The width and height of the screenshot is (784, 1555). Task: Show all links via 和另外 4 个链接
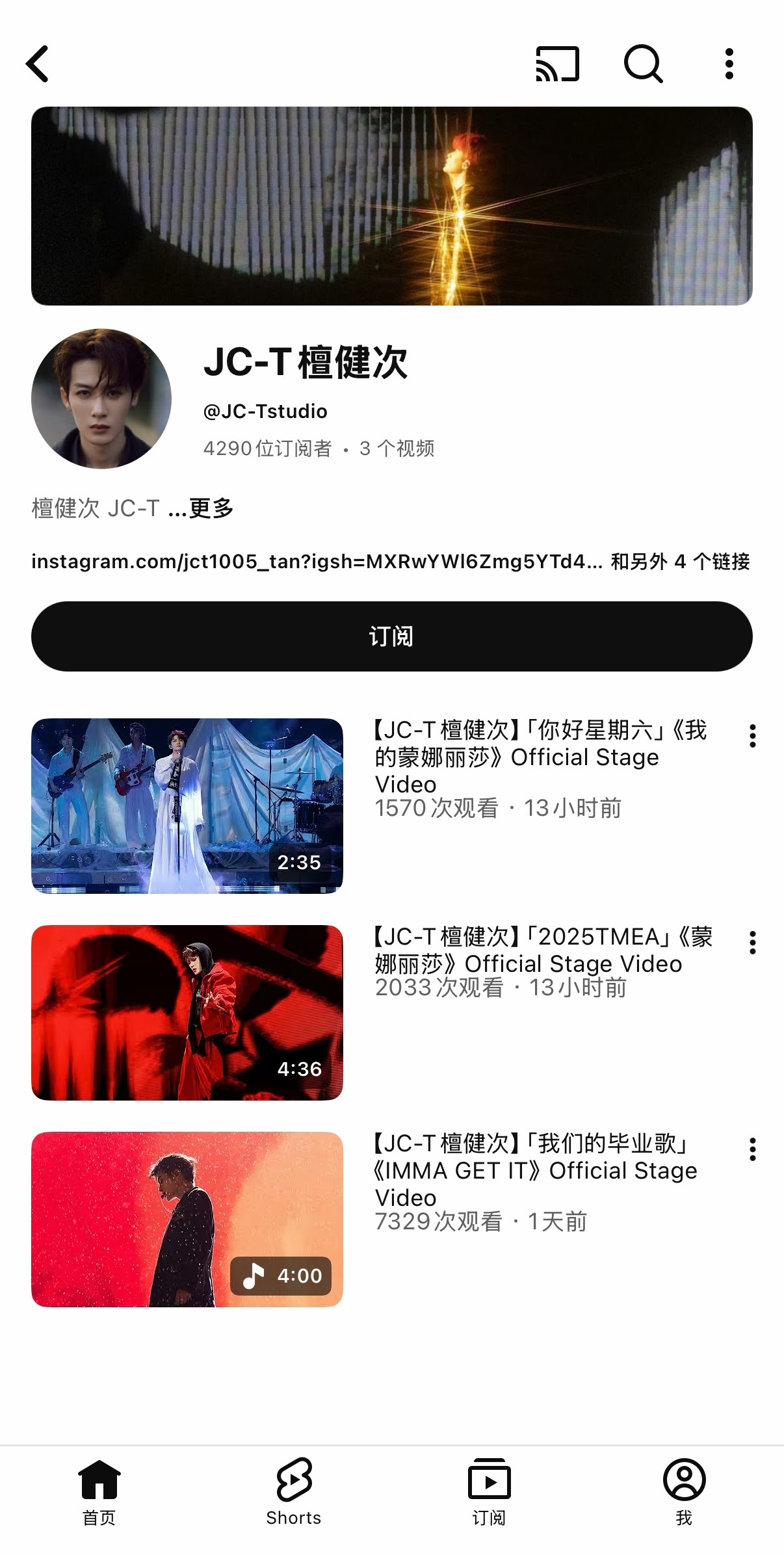681,563
